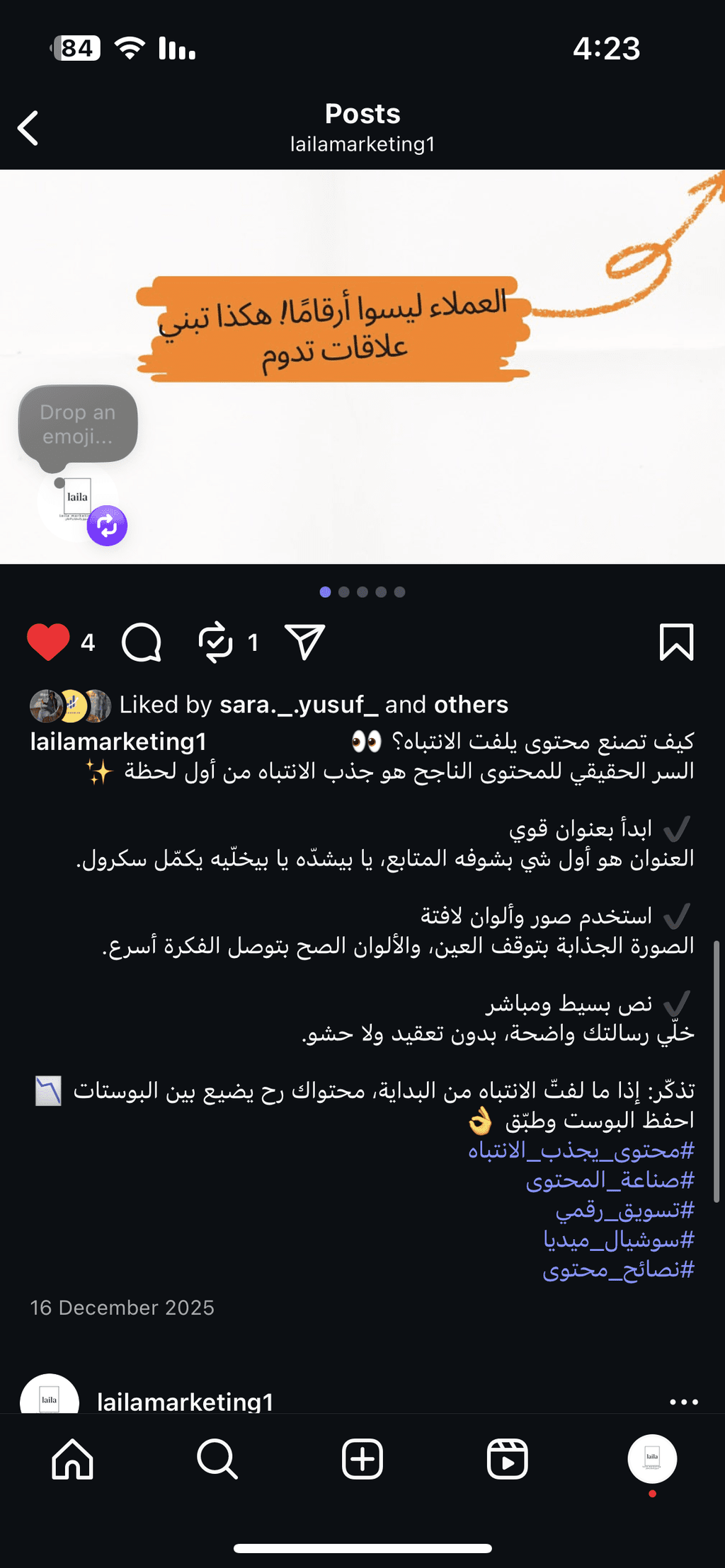
Task: Open hashtag #سوشيال_ميديا
Action: 618,1240
